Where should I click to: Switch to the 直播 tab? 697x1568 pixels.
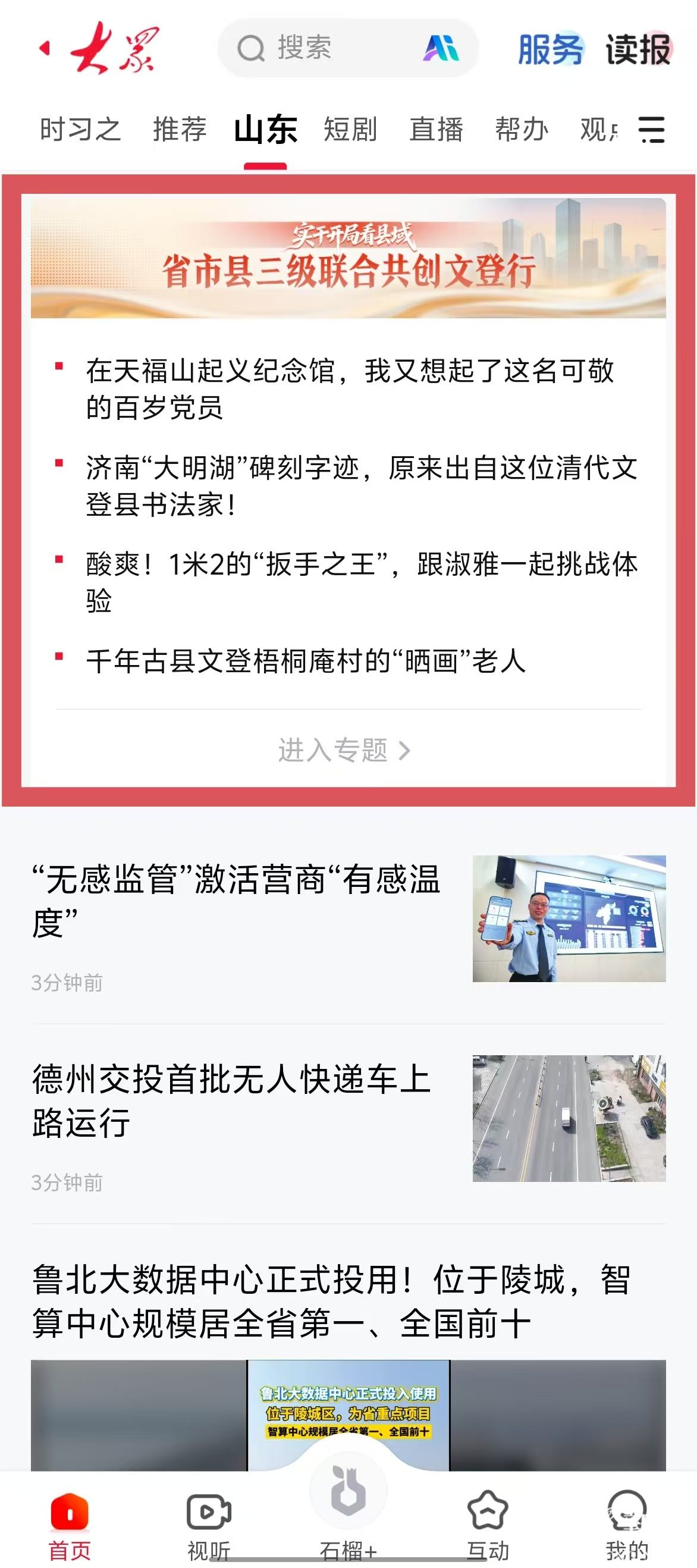point(436,130)
